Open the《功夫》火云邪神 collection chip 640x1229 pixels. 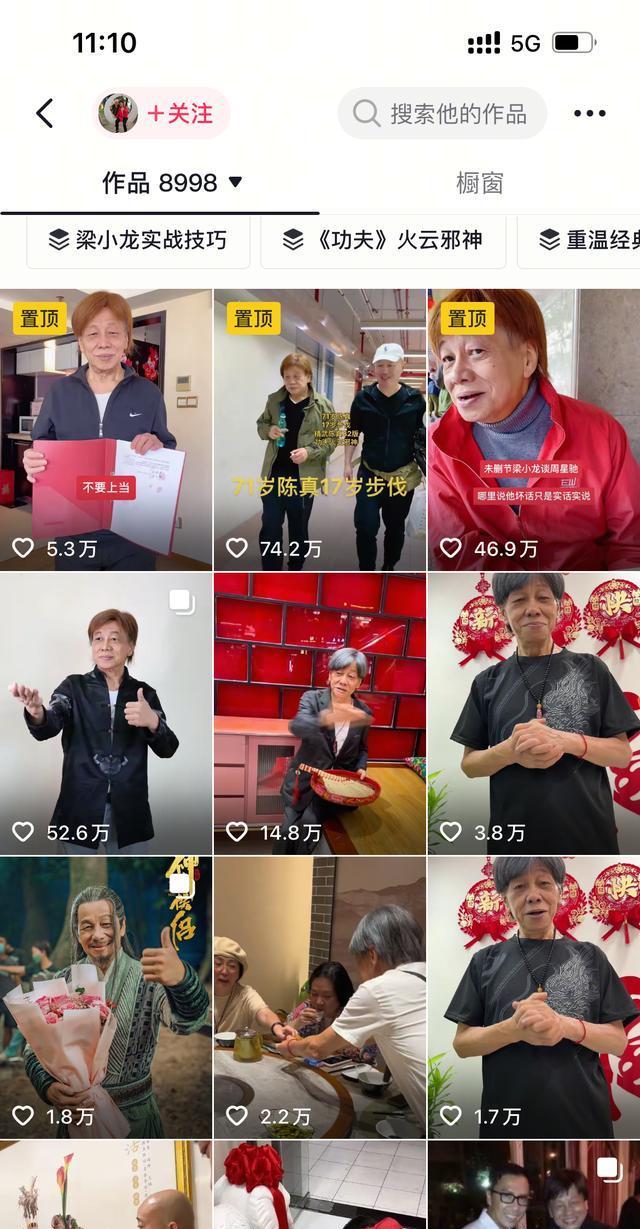coord(383,240)
